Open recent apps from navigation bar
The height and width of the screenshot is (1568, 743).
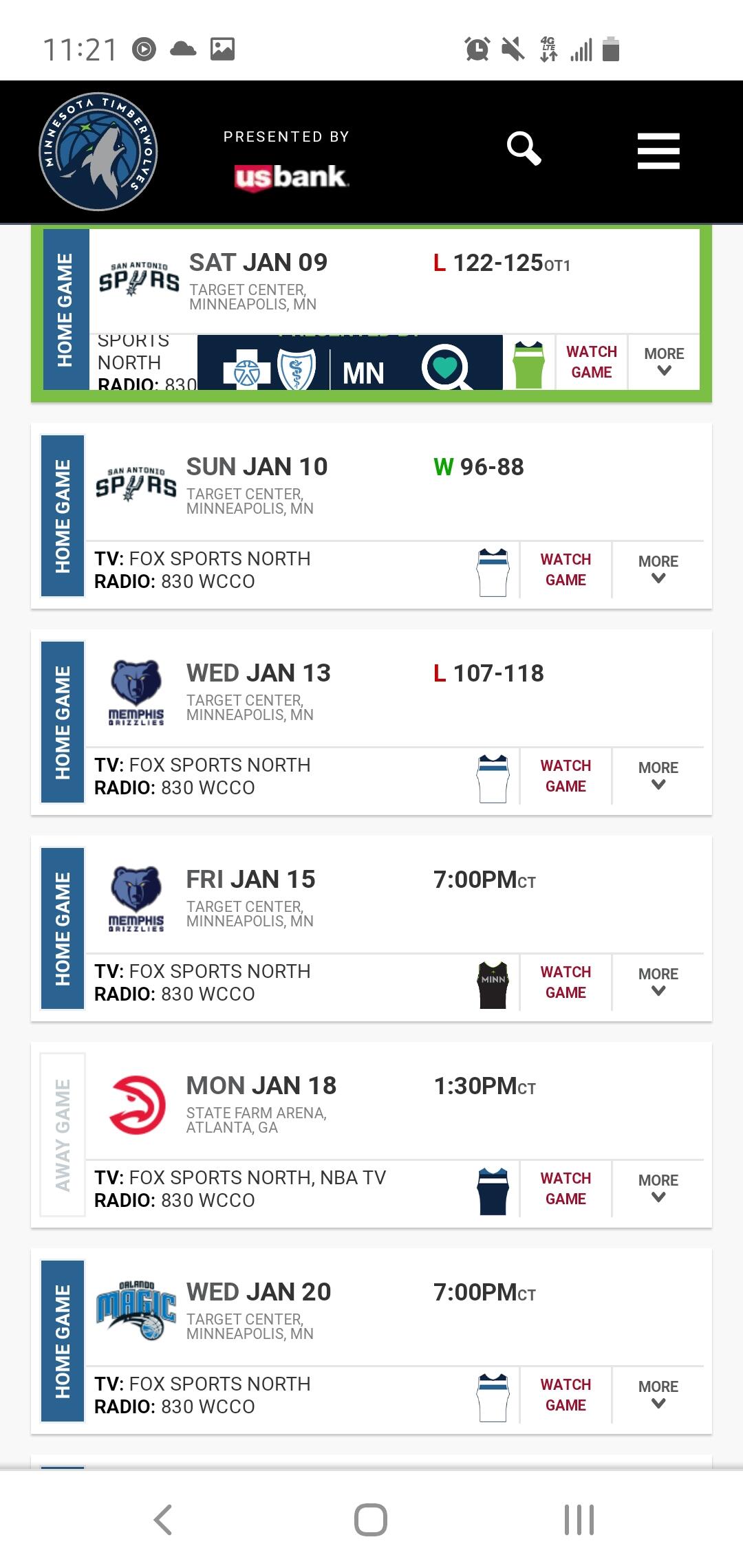[x=579, y=1520]
